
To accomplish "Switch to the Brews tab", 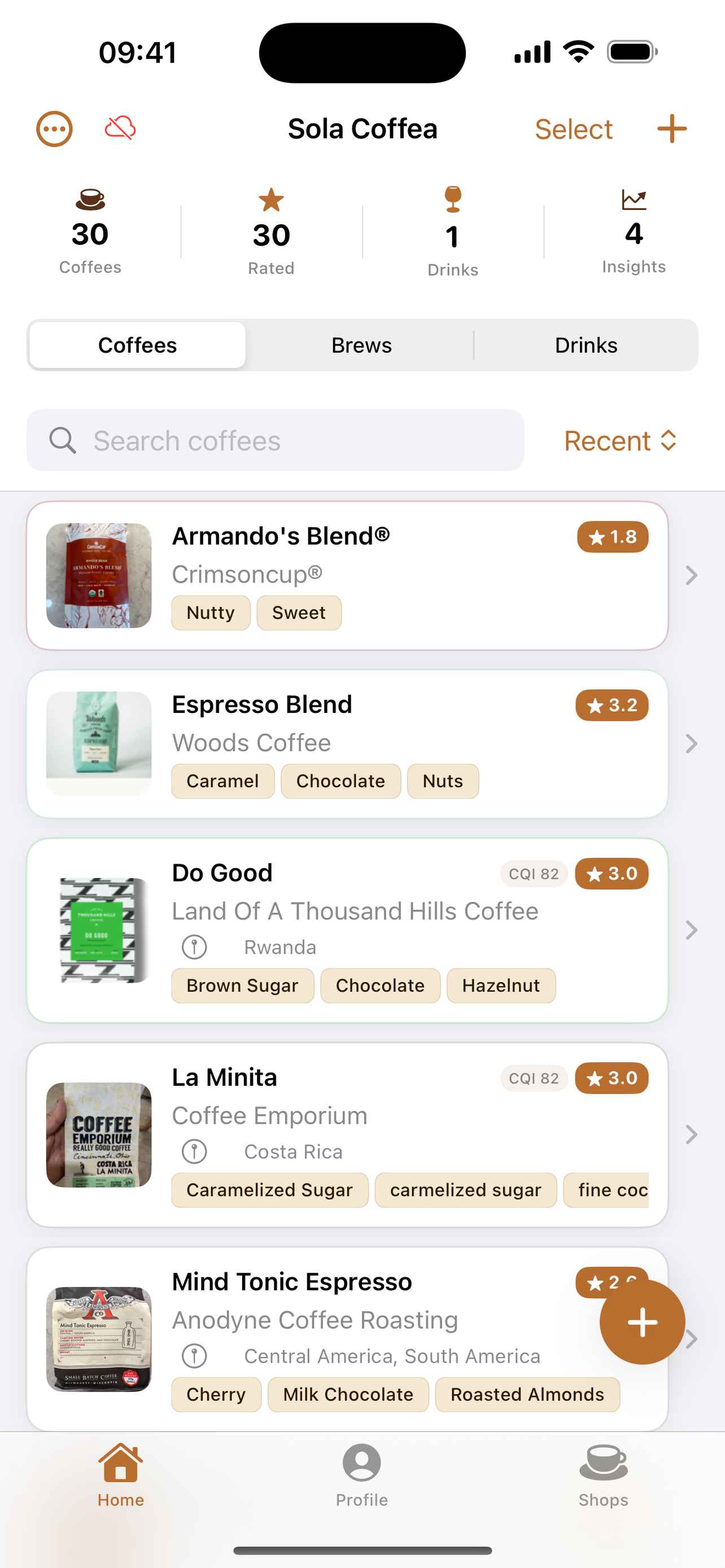I will point(361,344).
